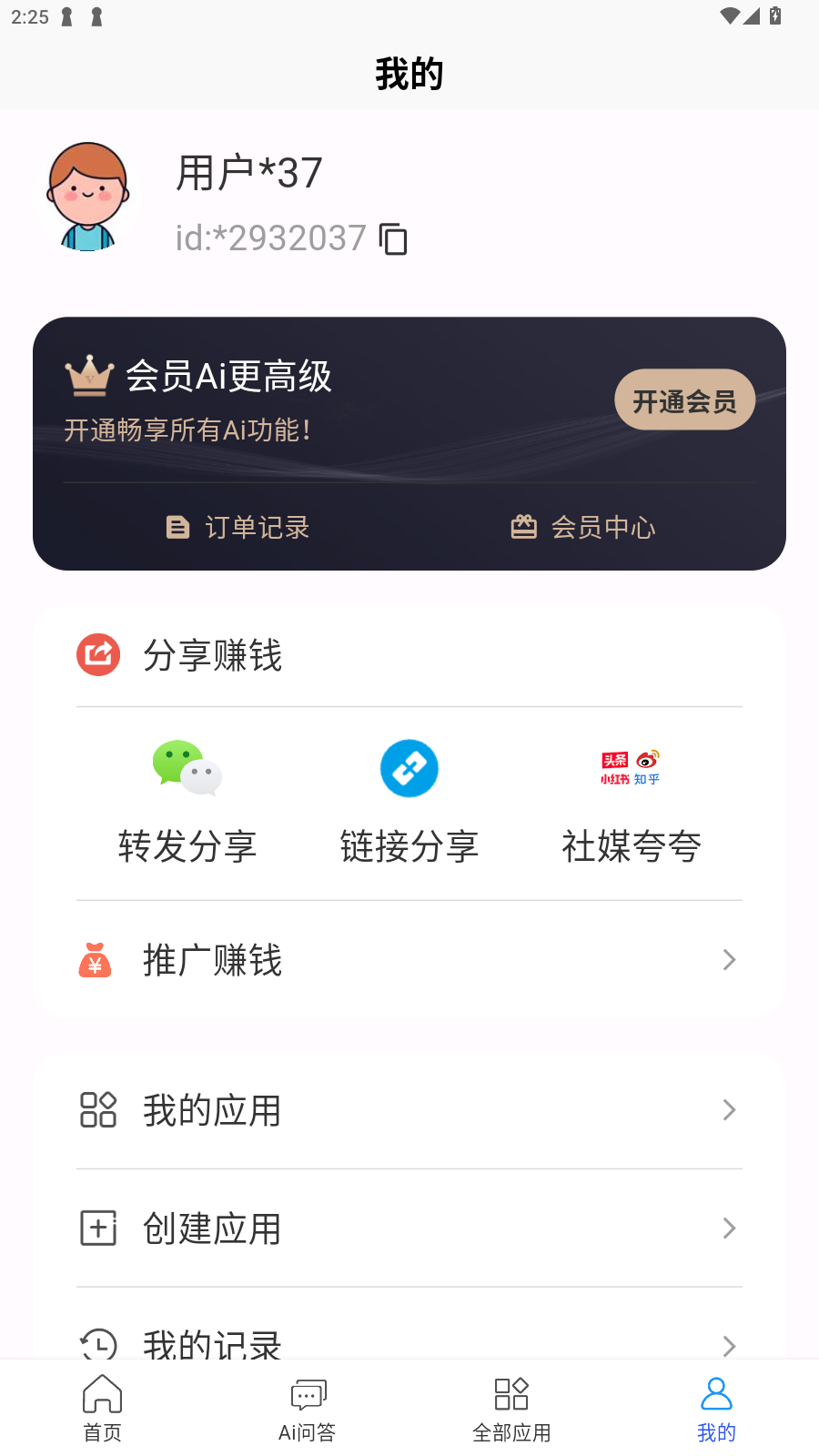Switch to the 全部应用 tab
Image resolution: width=819 pixels, height=1456 pixels.
coord(511,1409)
